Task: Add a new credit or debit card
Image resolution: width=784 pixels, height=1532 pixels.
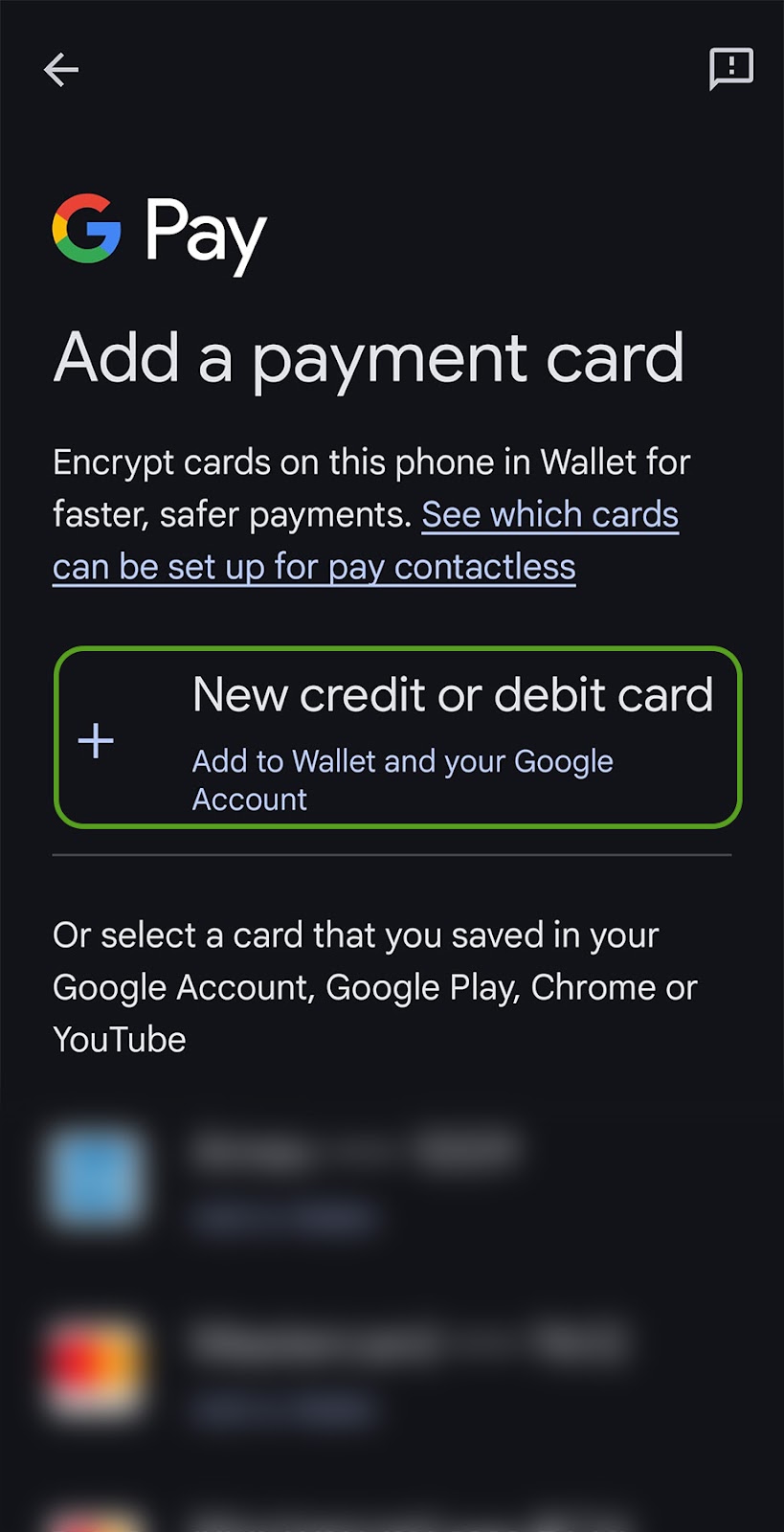Action: pos(398,737)
